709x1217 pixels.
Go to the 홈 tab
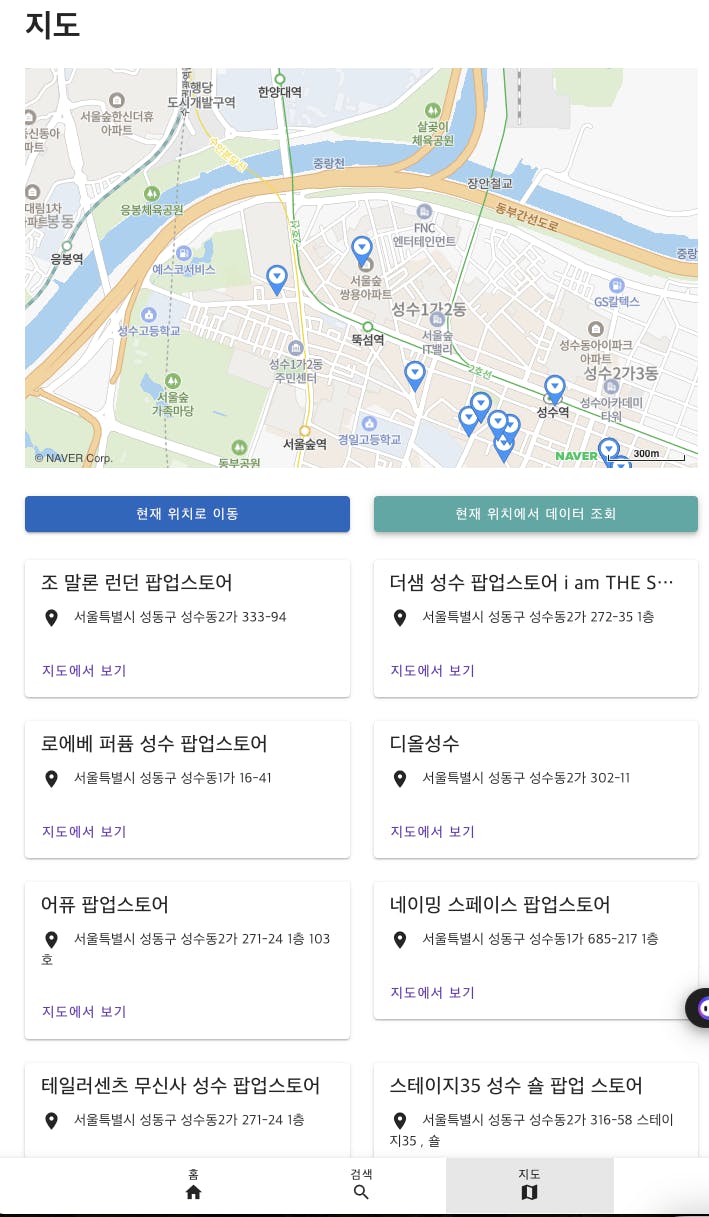point(193,1185)
